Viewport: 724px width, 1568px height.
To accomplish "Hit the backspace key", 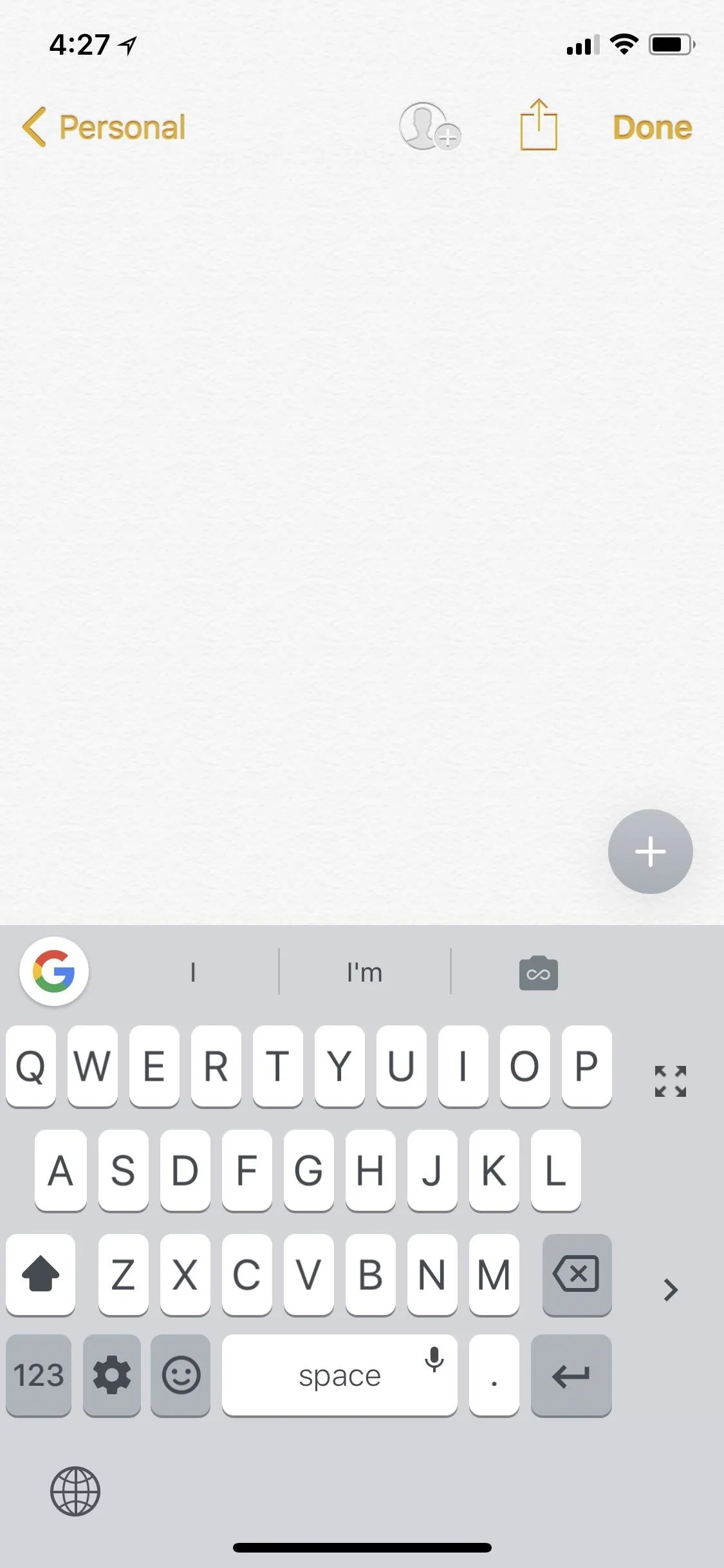I will pyautogui.click(x=577, y=1274).
